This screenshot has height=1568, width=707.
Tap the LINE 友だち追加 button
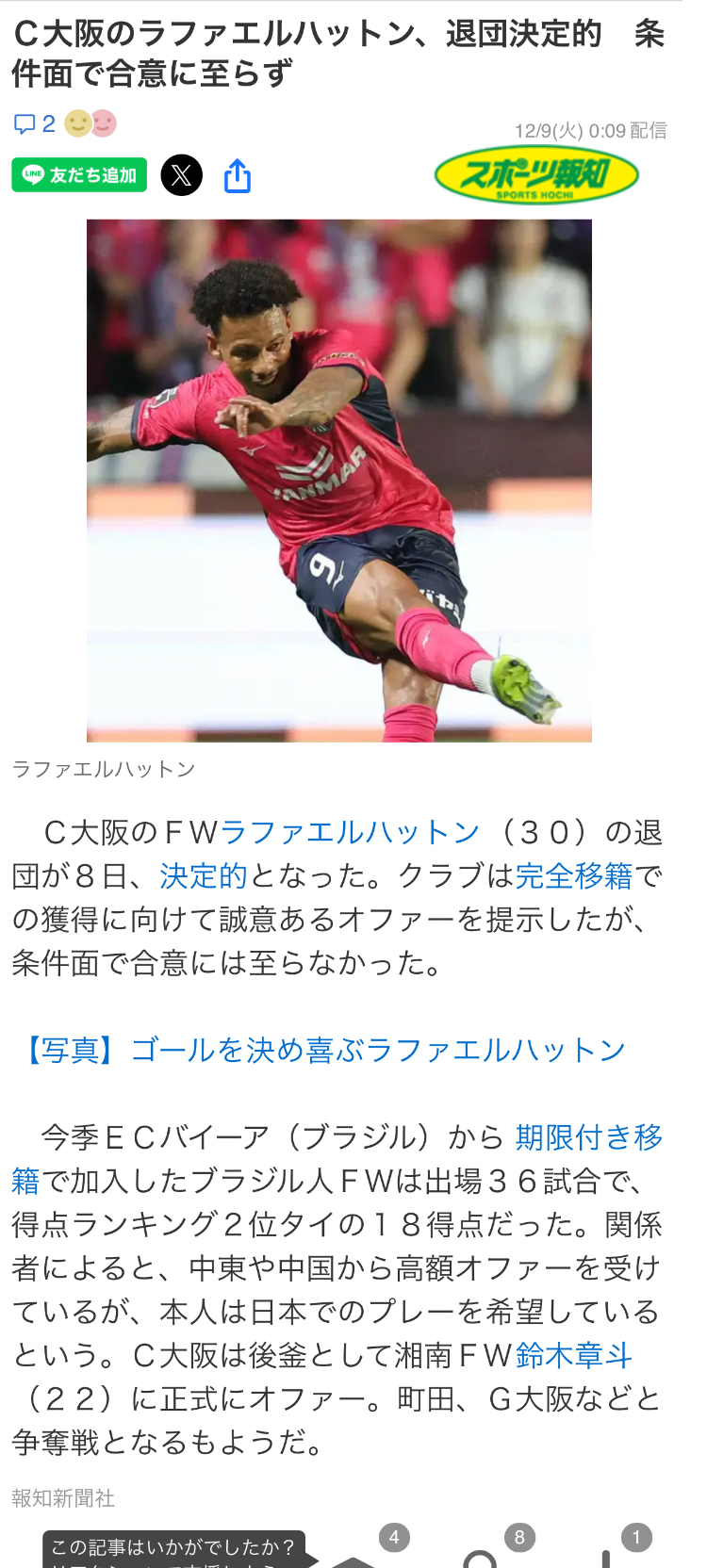click(x=79, y=175)
